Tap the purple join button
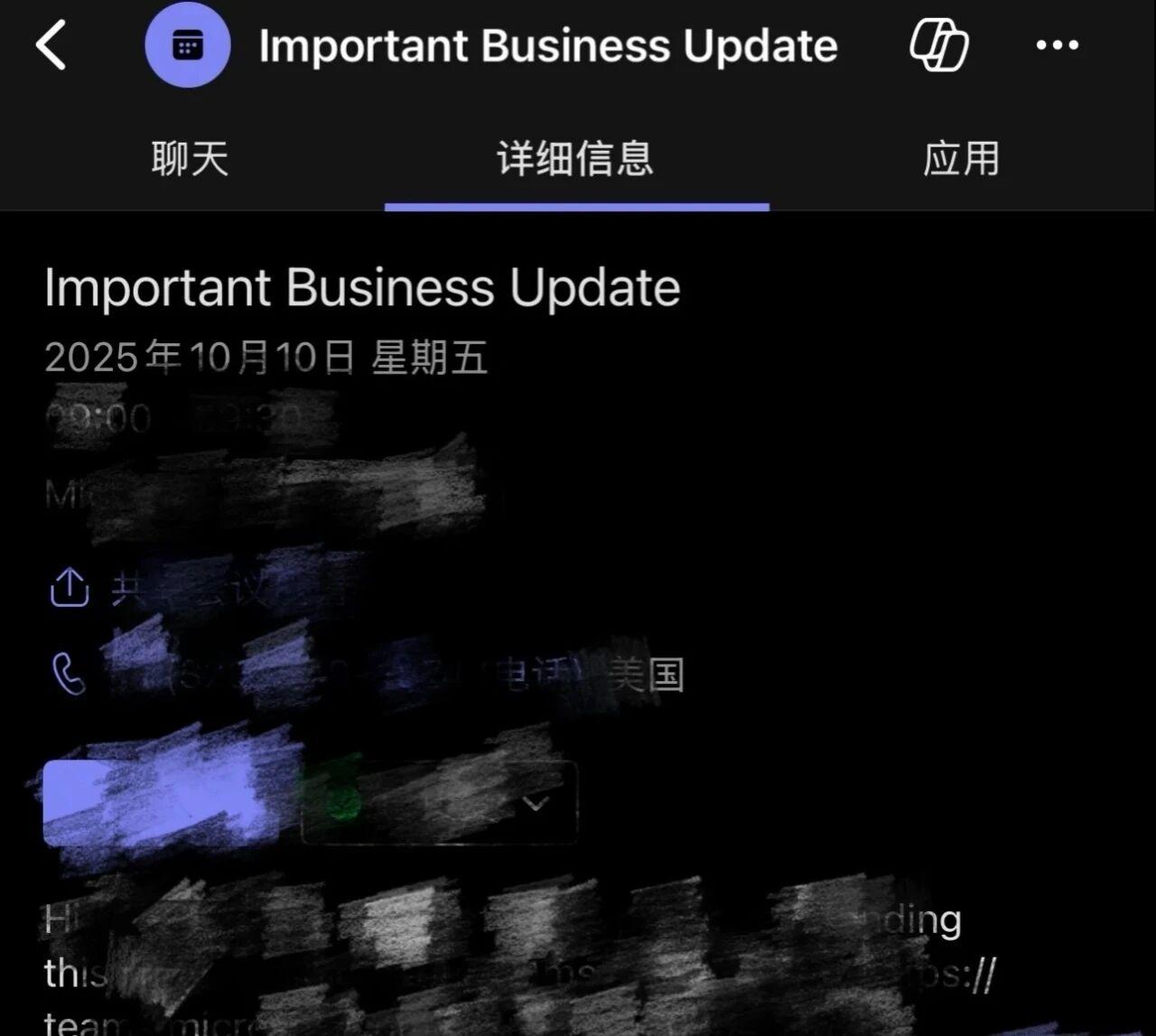 [163, 803]
